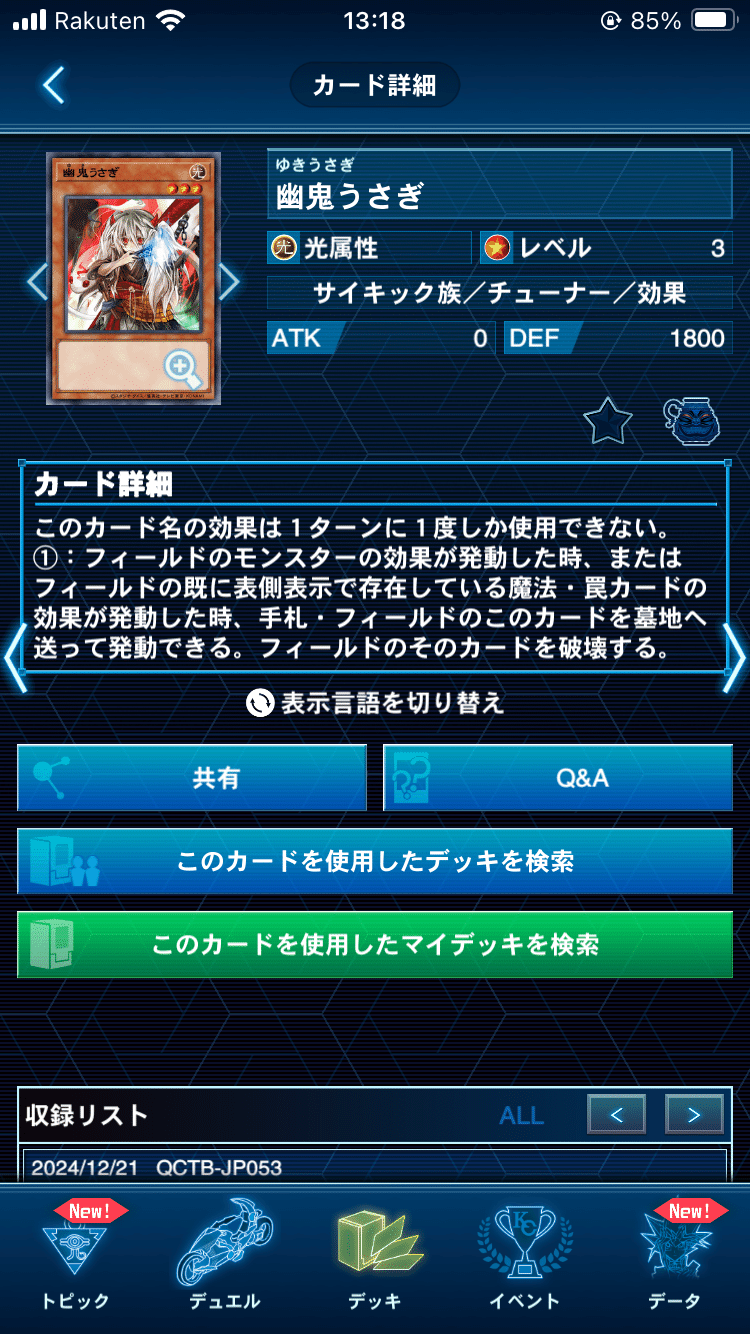Go to previous page of 収録リスト

pos(616,1114)
